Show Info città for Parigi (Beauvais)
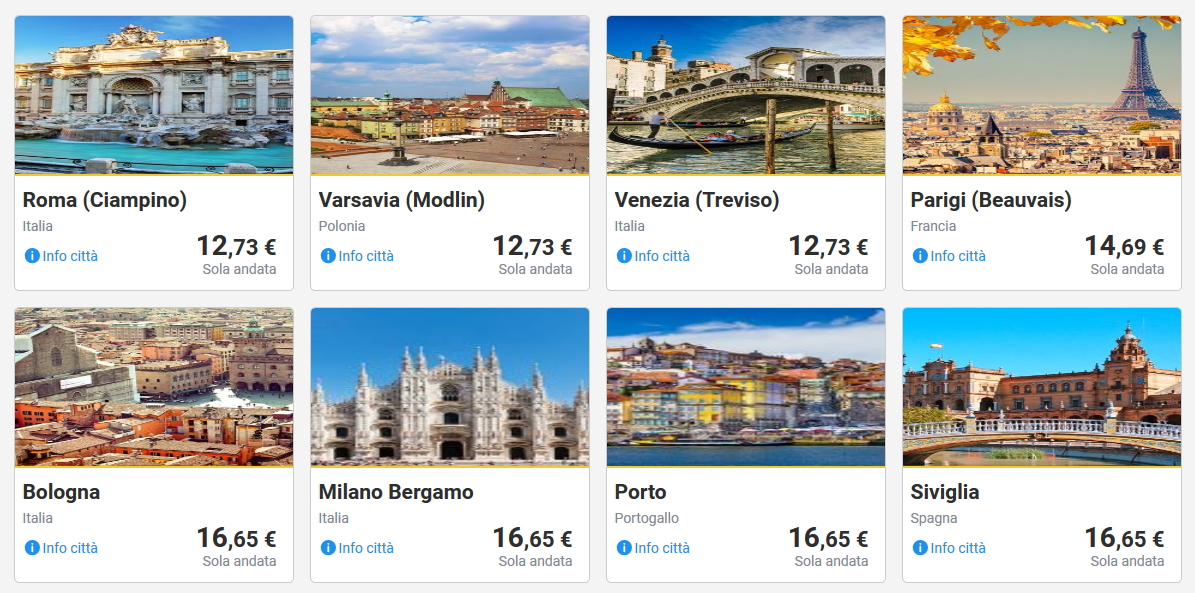This screenshot has width=1195, height=593. (x=950, y=256)
